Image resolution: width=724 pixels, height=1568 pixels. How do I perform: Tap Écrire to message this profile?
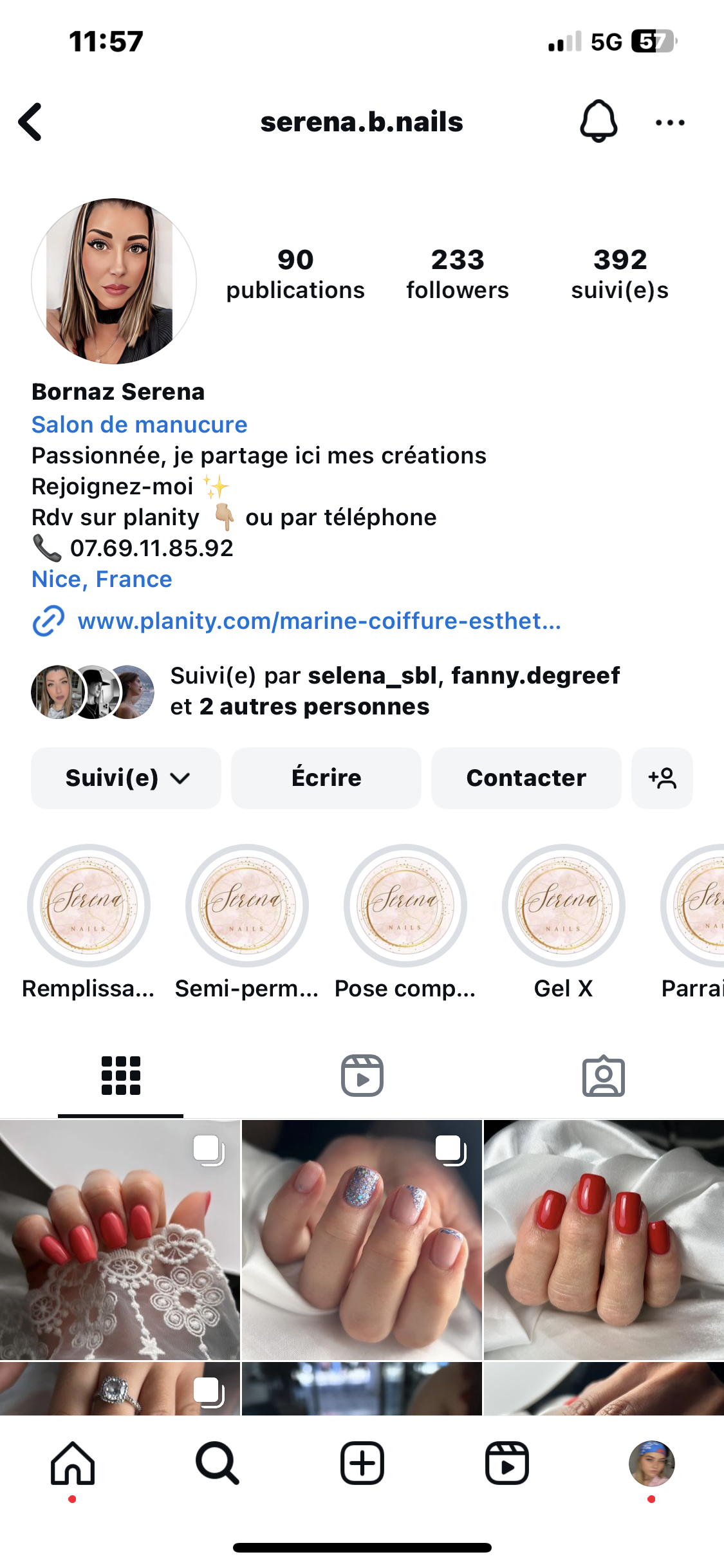(326, 778)
